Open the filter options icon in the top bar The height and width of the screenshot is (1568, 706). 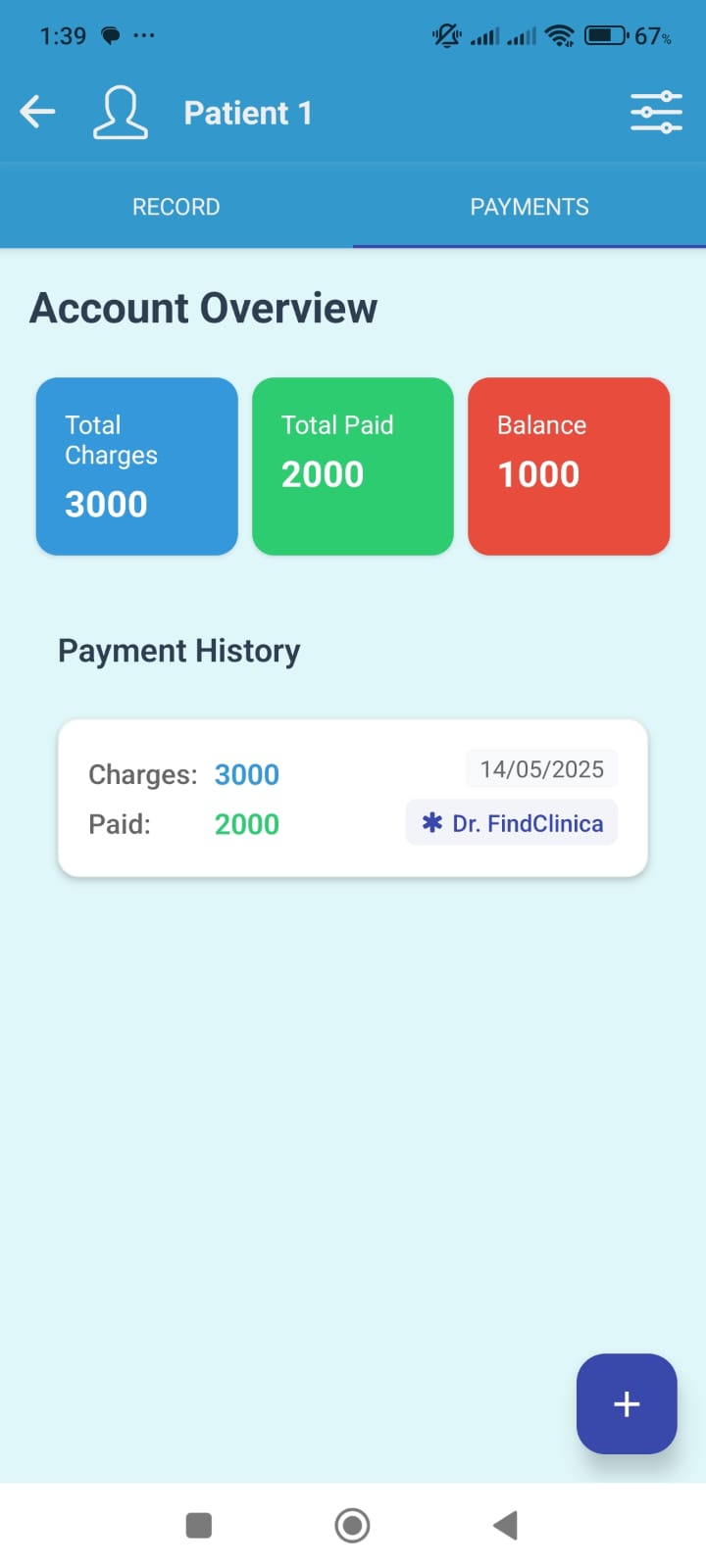655,111
